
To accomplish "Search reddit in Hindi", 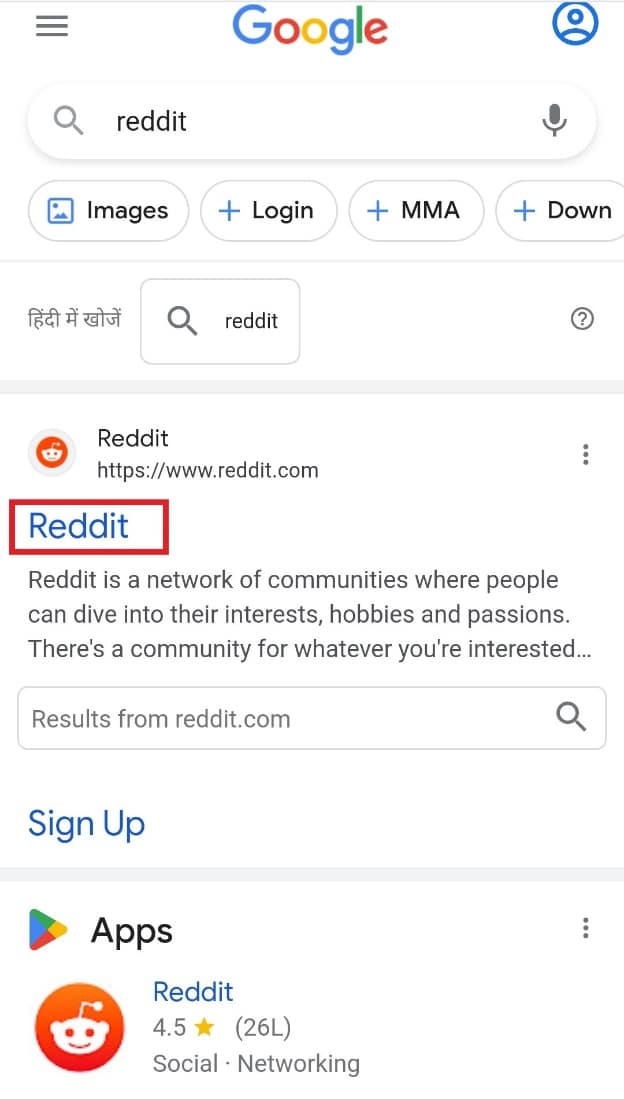I will pyautogui.click(x=220, y=321).
